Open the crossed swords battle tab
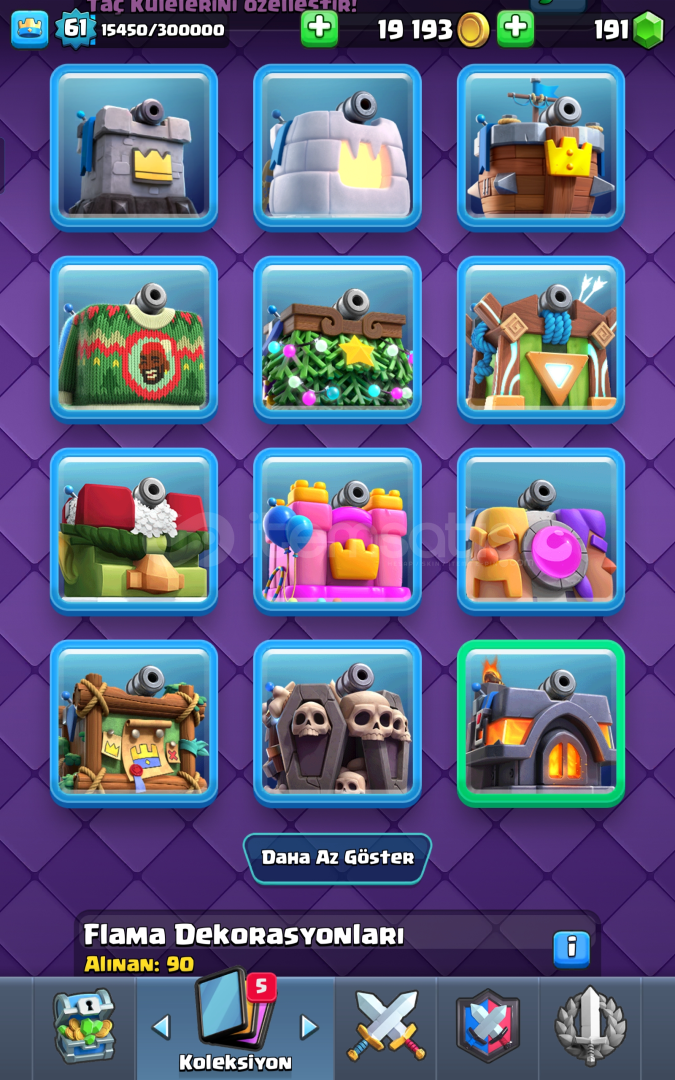 point(386,1026)
